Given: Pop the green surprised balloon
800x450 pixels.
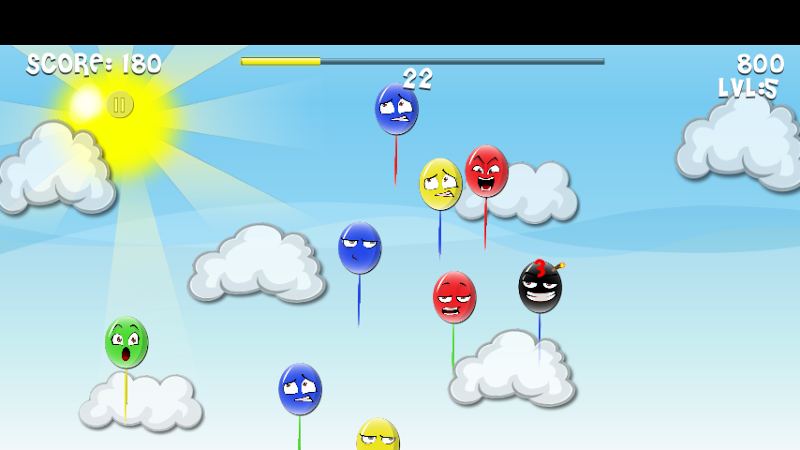Looking at the screenshot, I should pyautogui.click(x=126, y=343).
